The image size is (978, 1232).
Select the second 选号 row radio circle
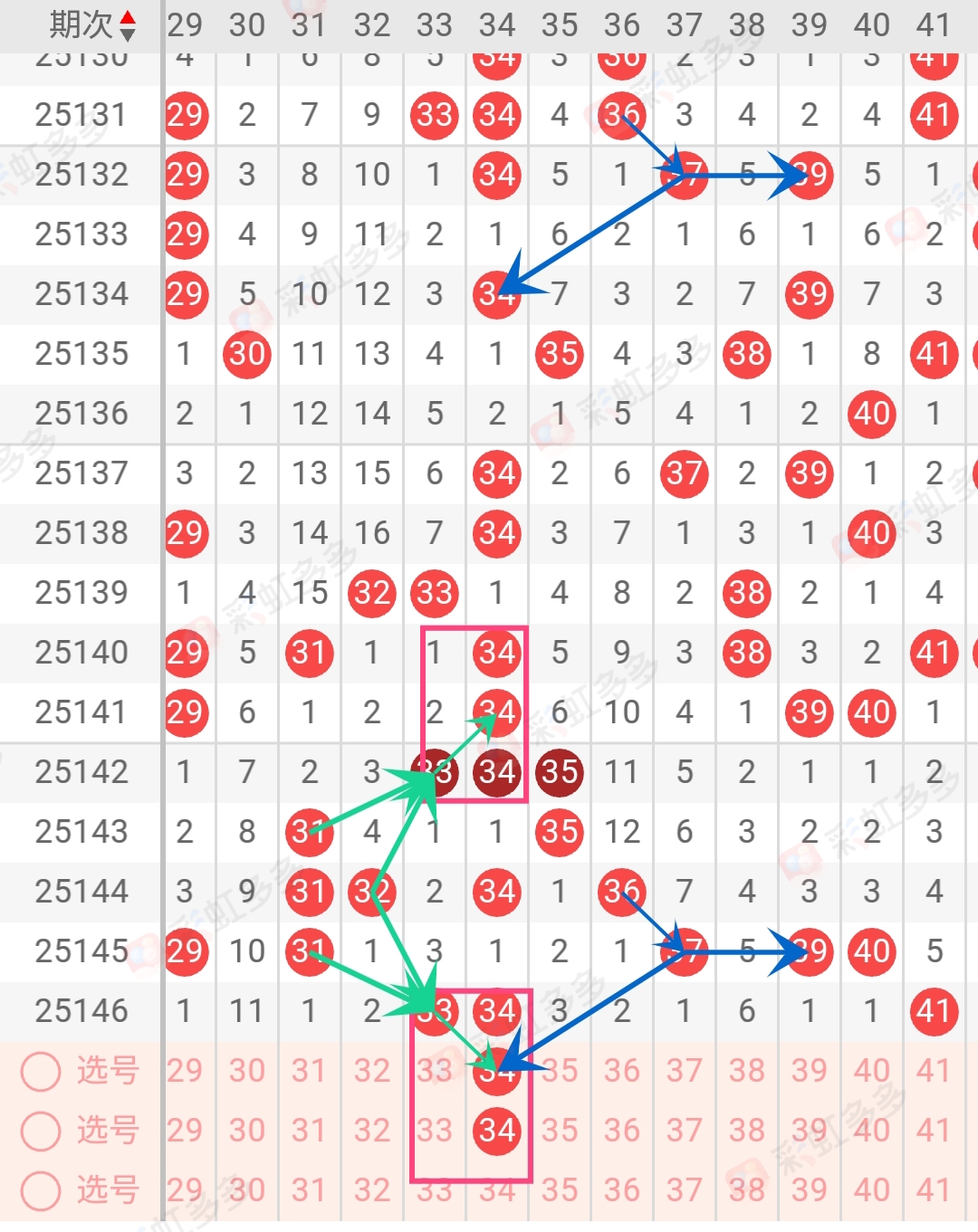pos(41,1131)
